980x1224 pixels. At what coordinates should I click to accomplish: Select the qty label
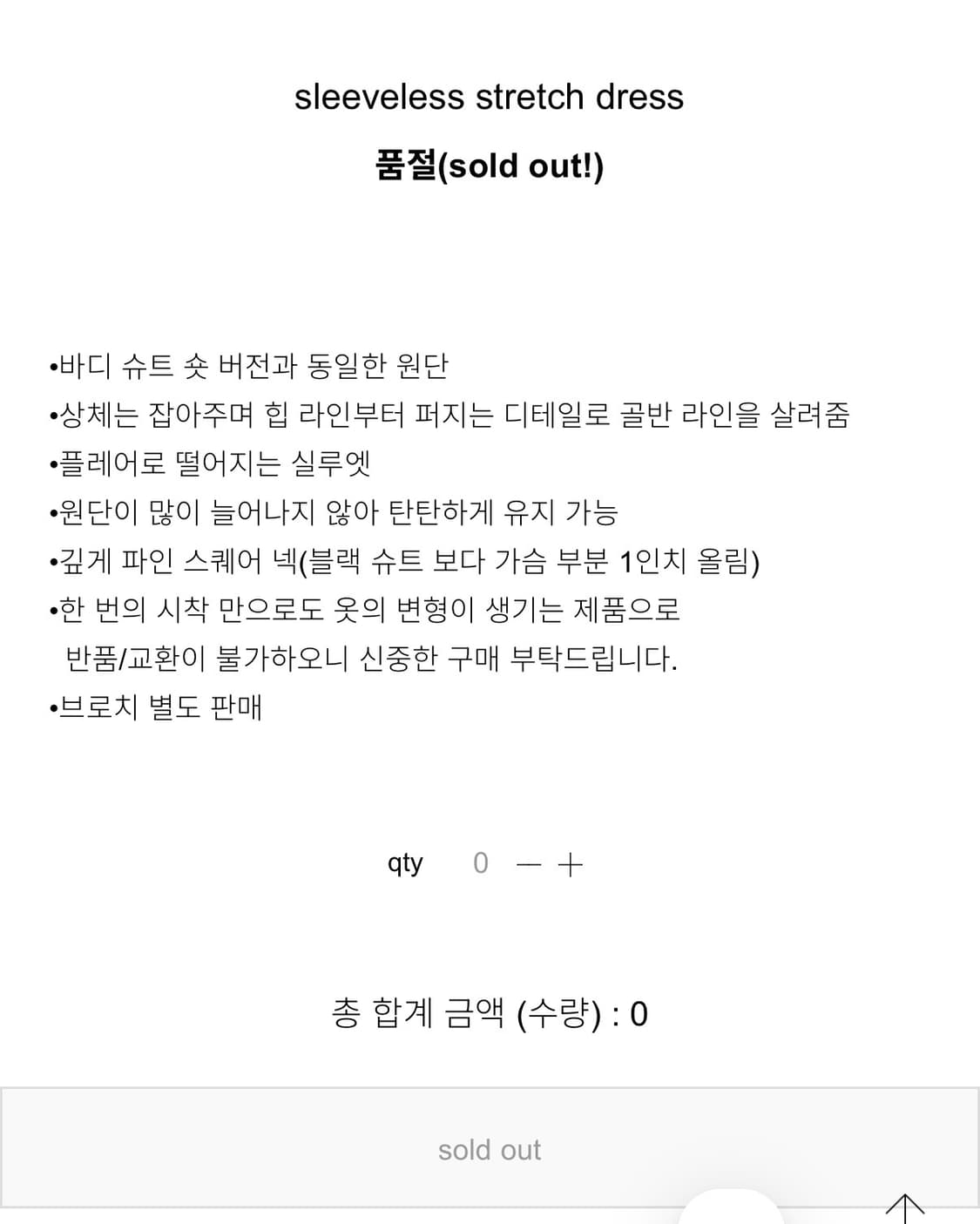pos(405,863)
